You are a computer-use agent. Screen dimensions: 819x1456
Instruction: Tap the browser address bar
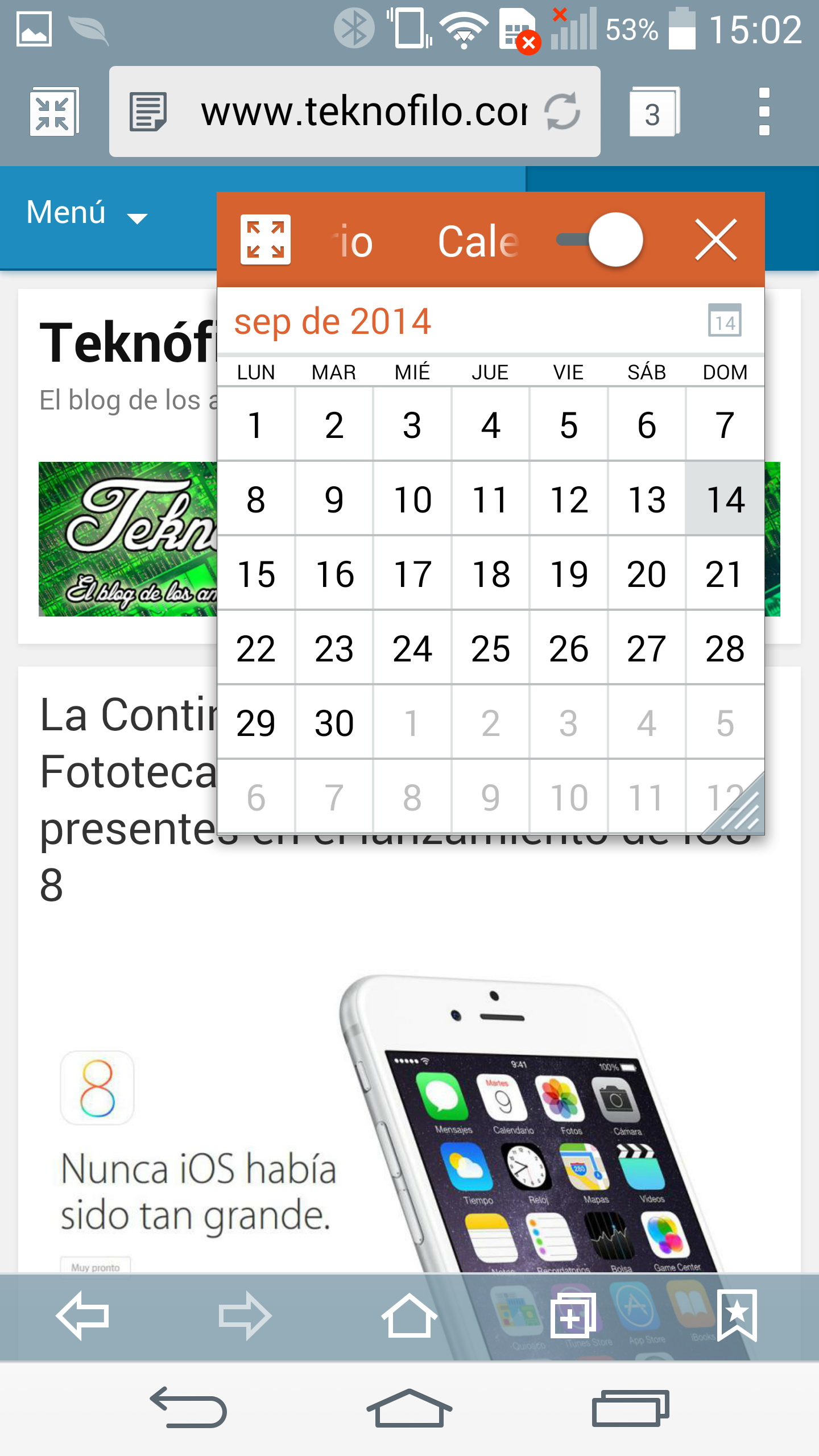pos(364,111)
